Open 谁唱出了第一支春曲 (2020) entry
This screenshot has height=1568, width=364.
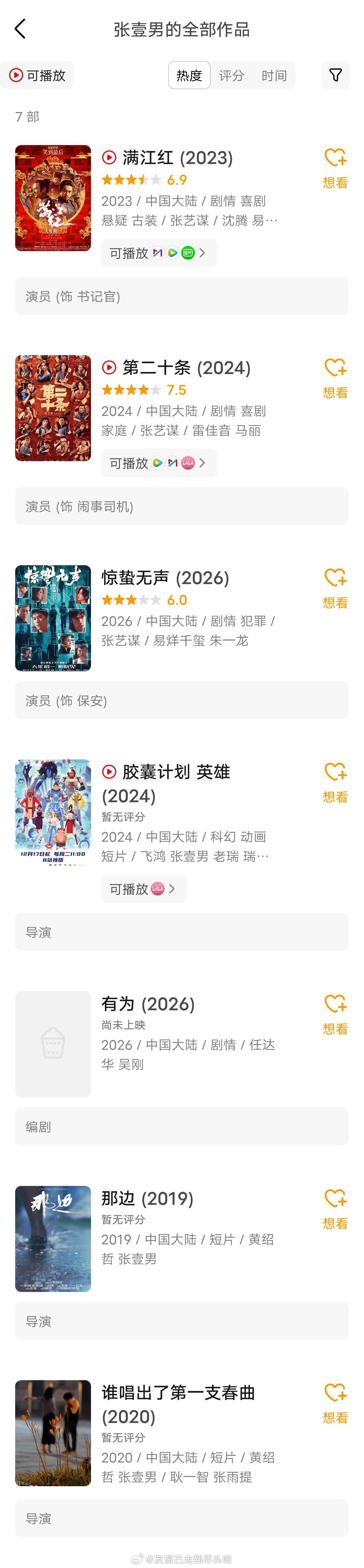click(x=178, y=1404)
